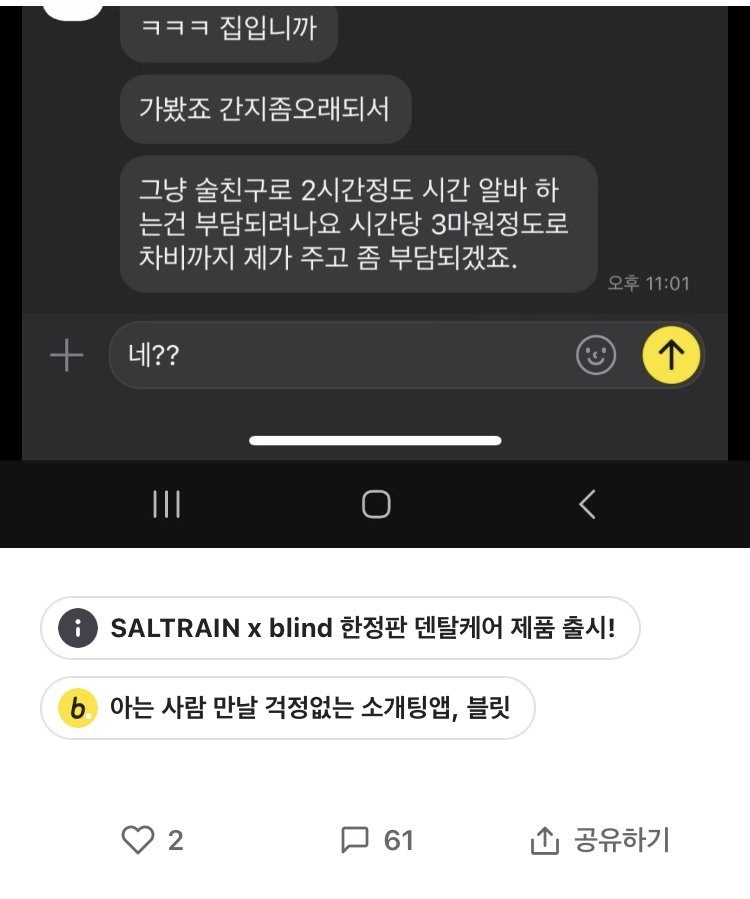Open the 블릿 dating app banner
750x899 pixels.
click(x=288, y=709)
